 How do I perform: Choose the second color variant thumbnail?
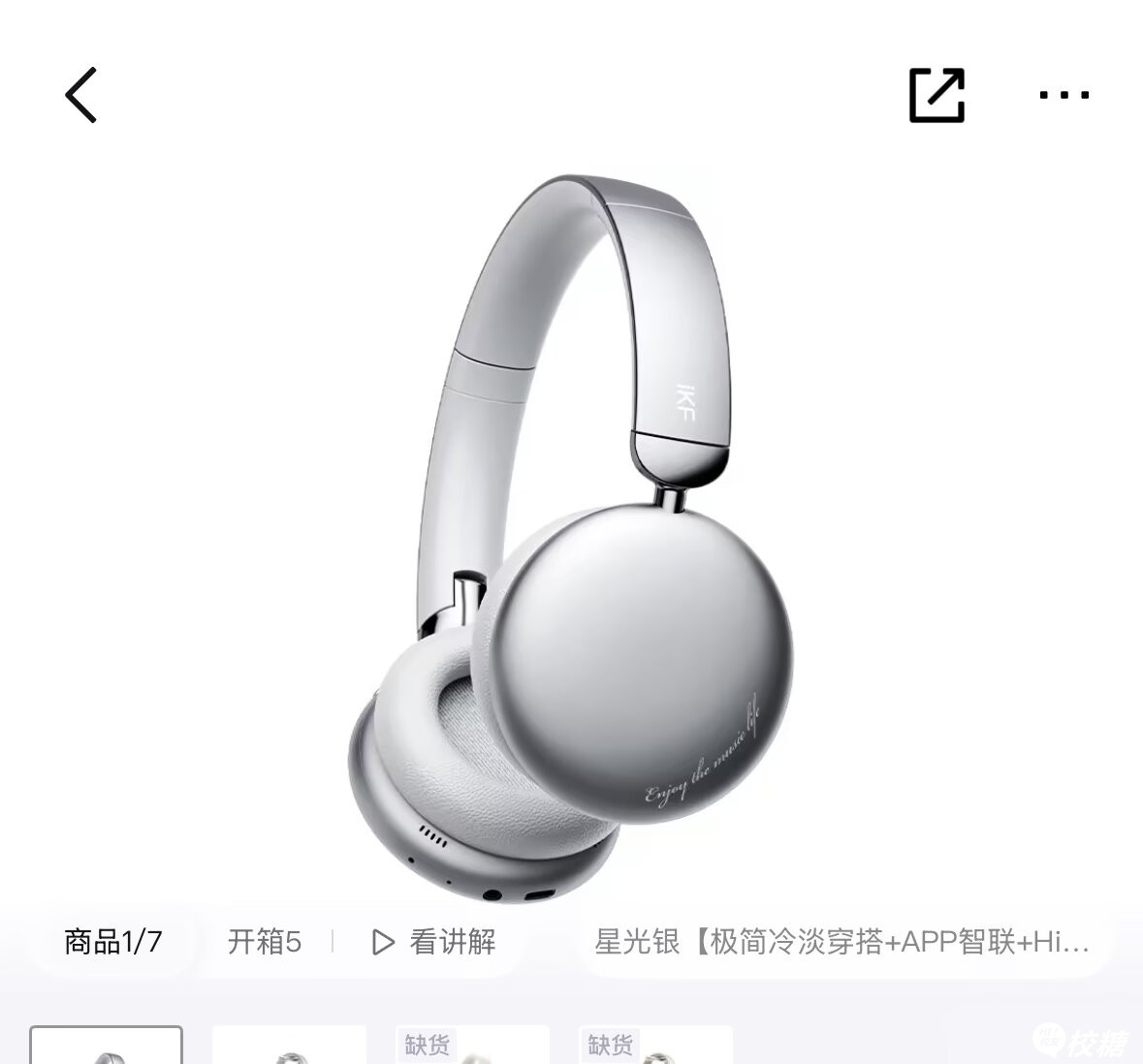(289, 1047)
